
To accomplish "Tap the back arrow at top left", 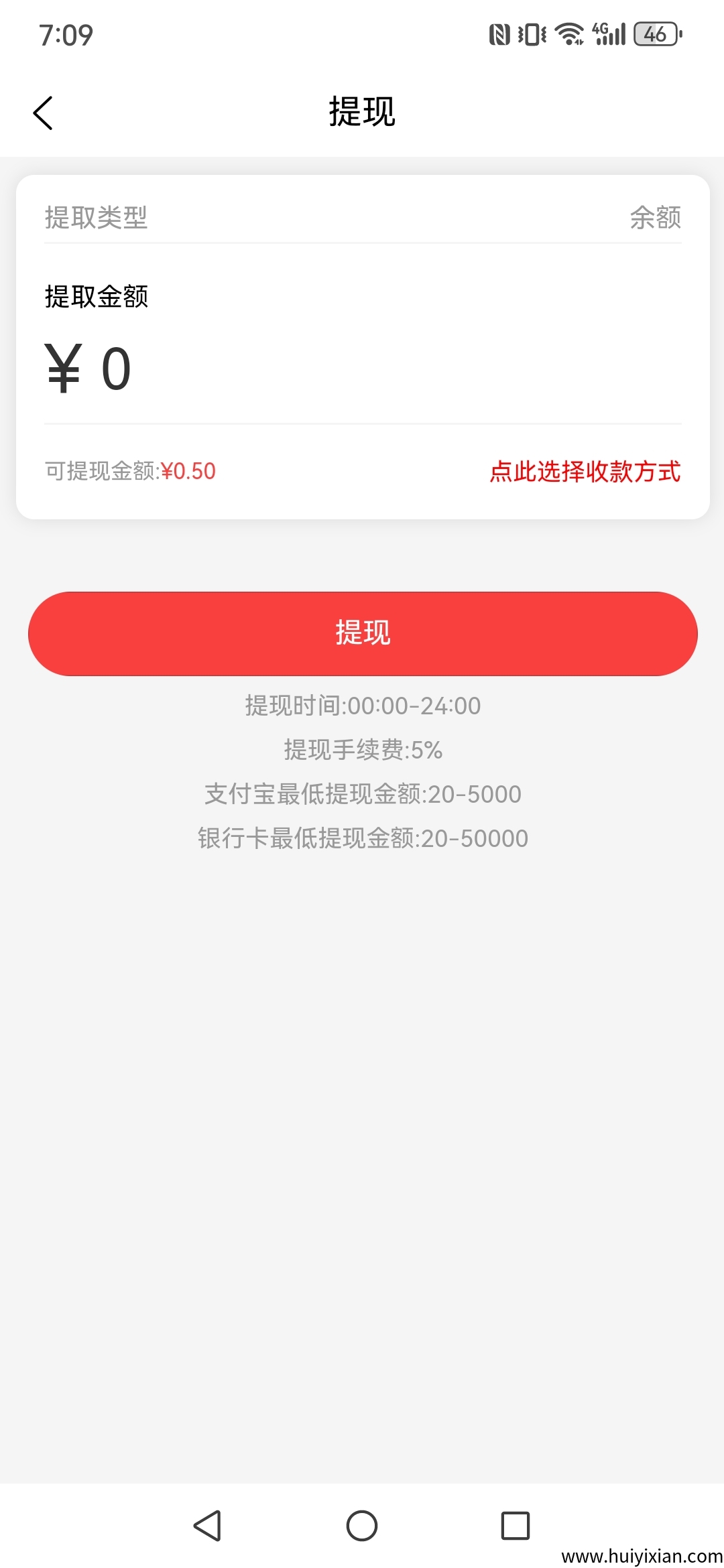I will point(44,113).
